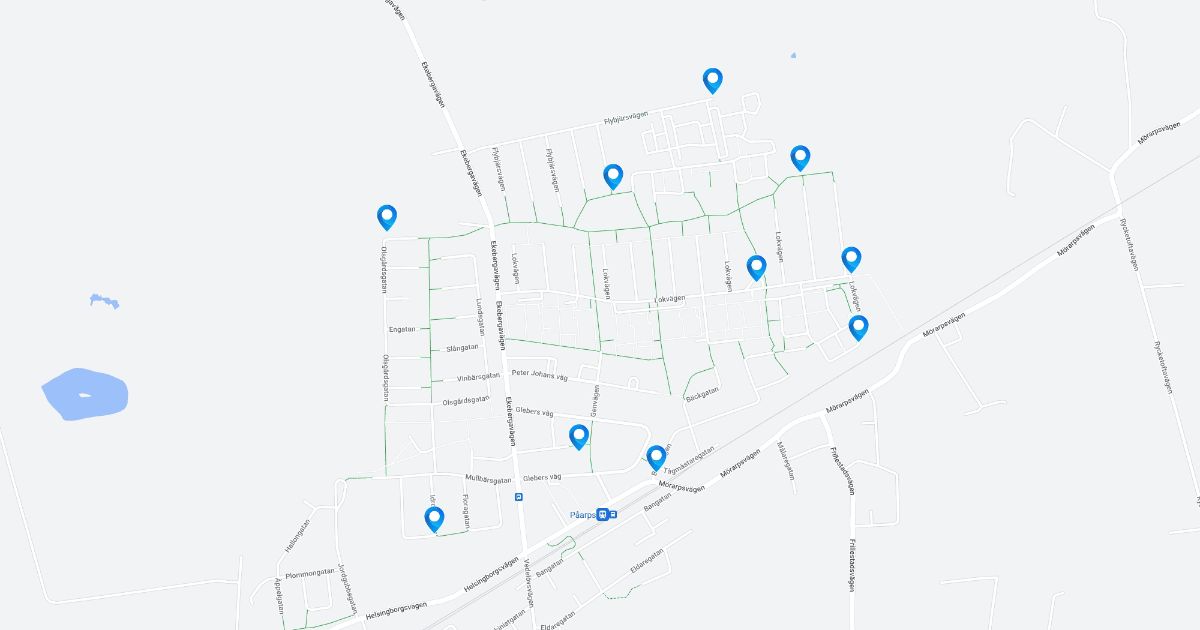Open Påarps train station marker

click(602, 514)
